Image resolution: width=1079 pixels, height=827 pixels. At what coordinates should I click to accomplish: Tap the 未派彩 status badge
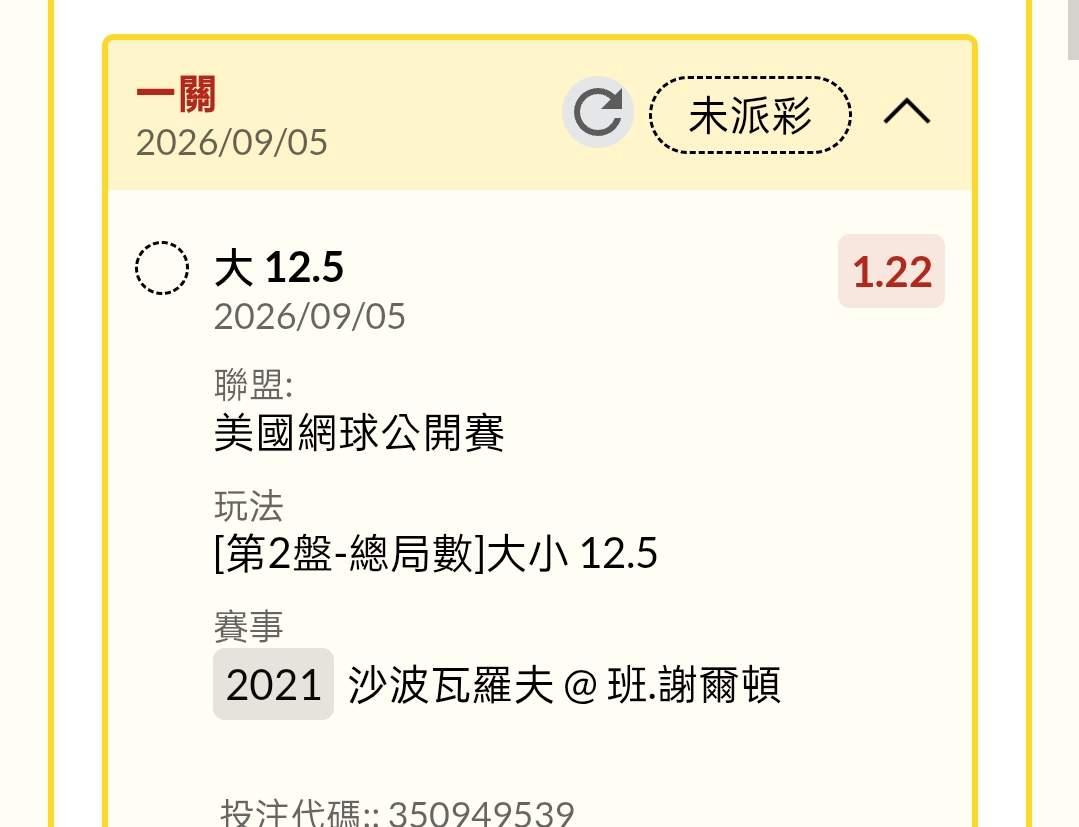(750, 115)
